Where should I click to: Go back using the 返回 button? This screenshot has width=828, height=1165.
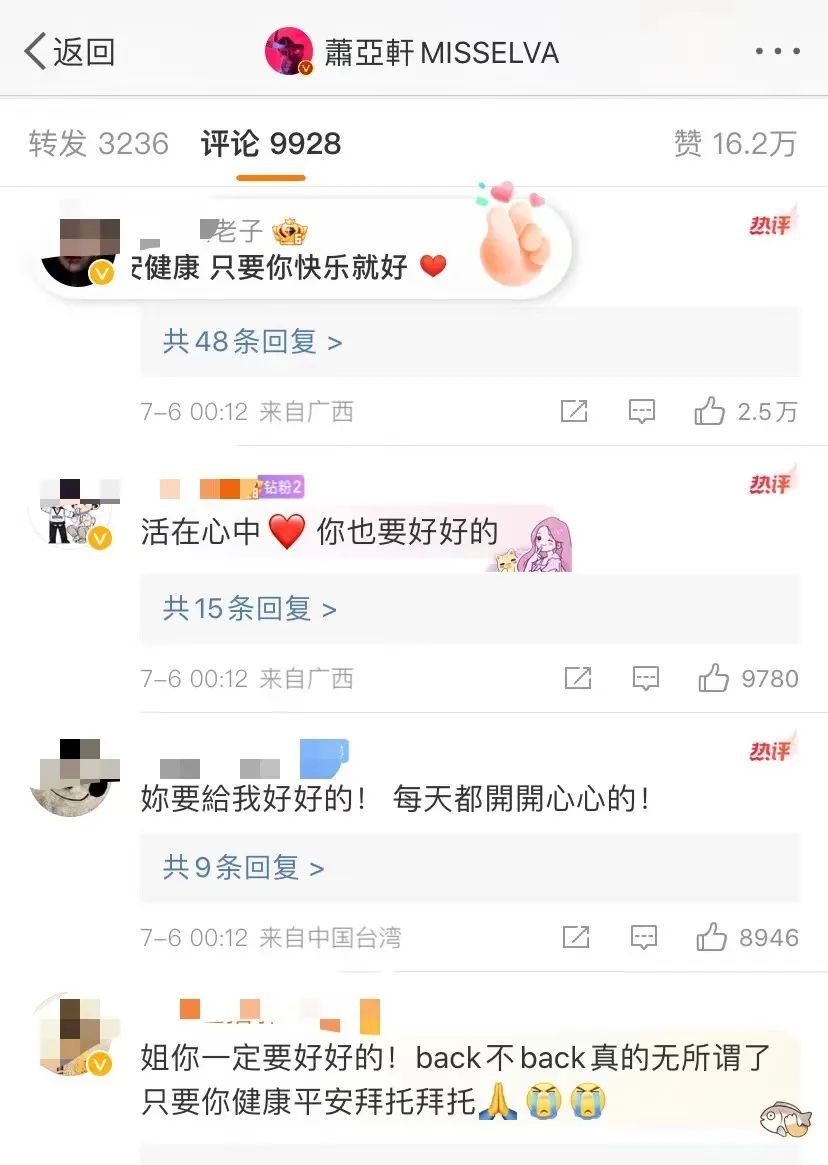pyautogui.click(x=68, y=51)
